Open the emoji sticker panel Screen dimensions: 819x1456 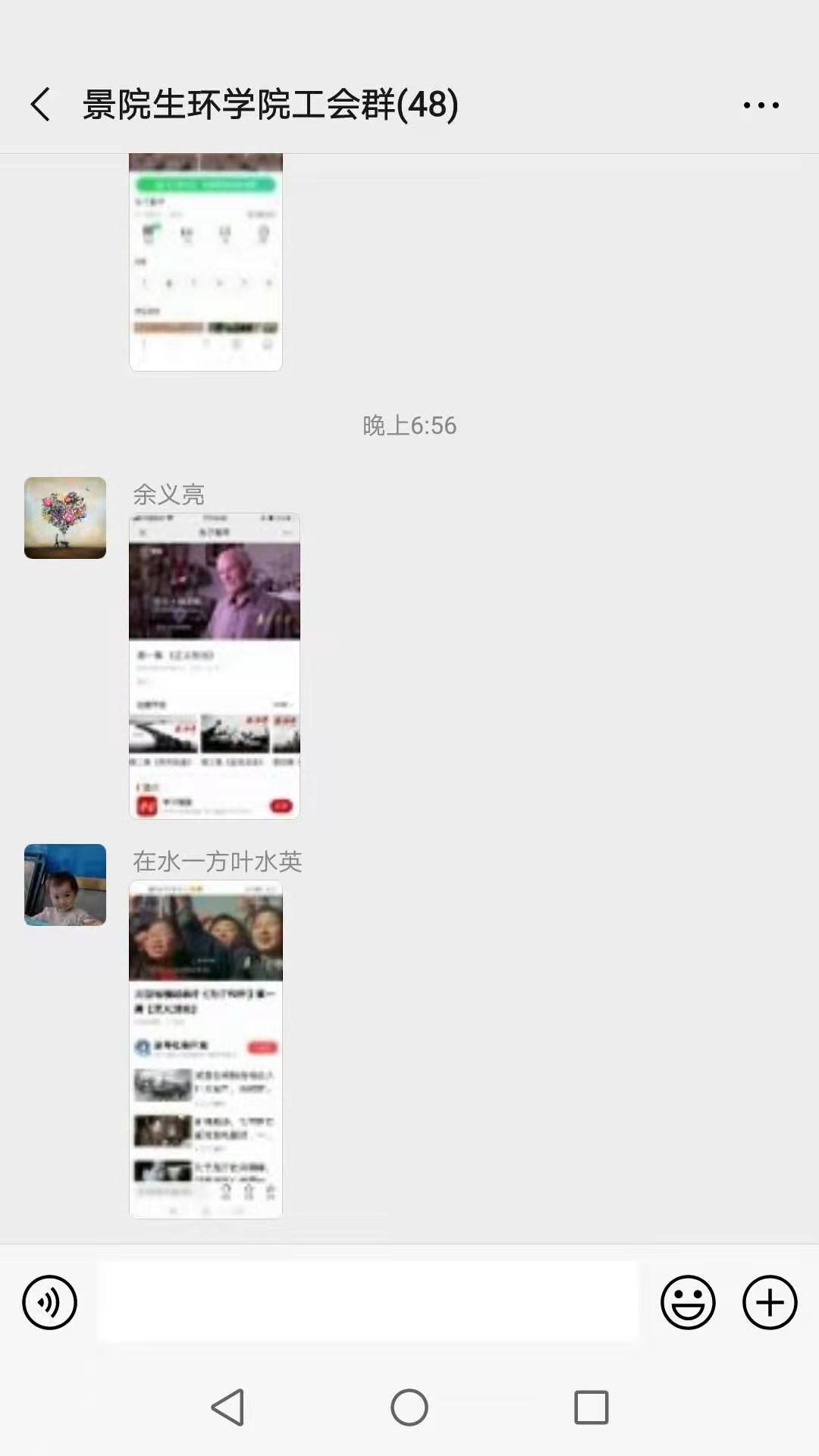coord(688,1303)
